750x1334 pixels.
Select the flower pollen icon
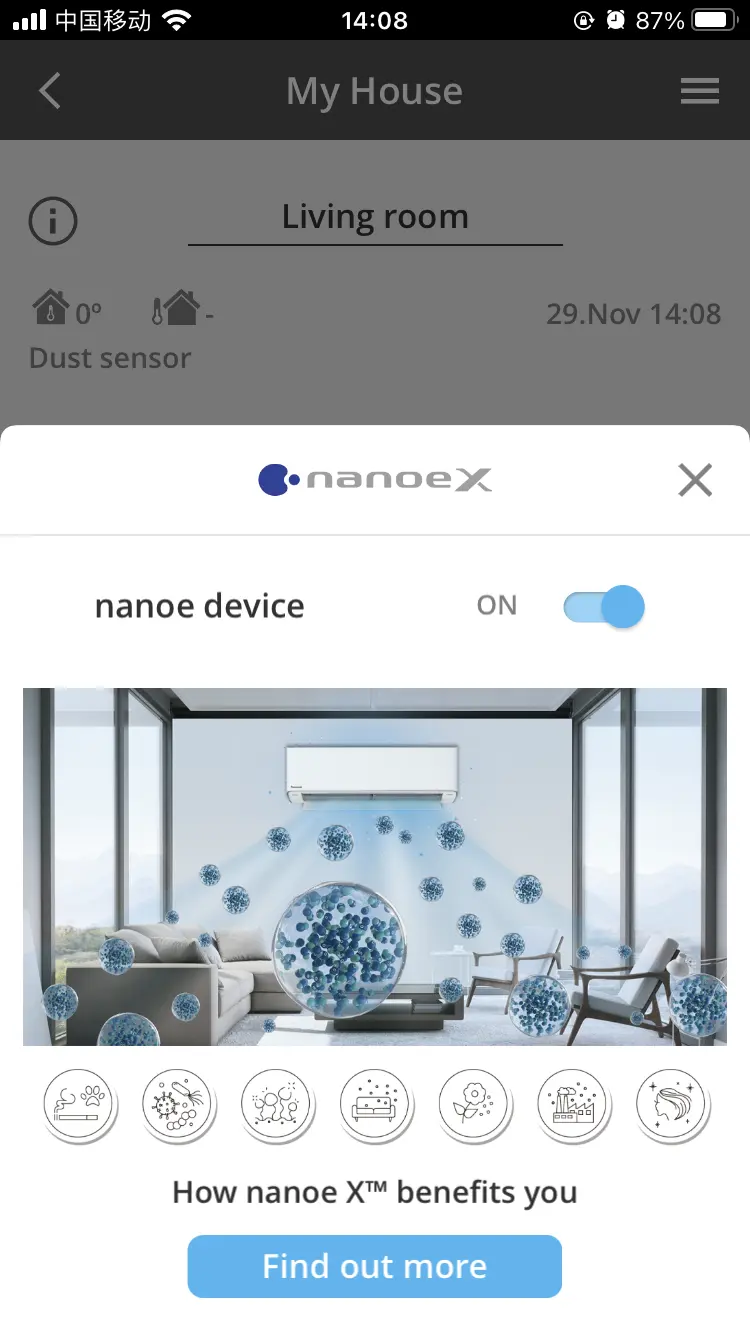[x=475, y=1107]
